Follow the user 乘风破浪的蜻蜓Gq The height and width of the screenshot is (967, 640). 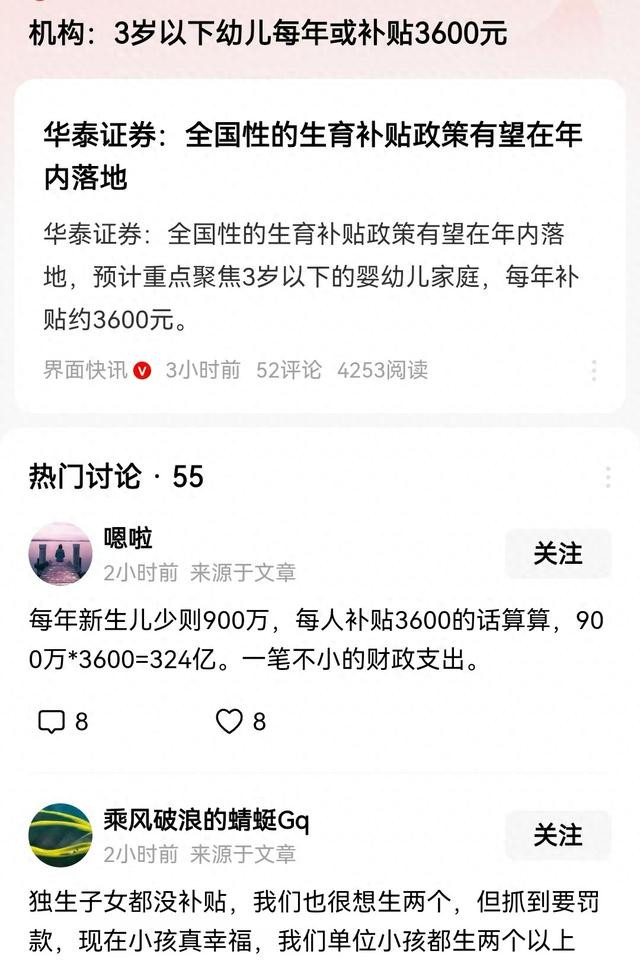pyautogui.click(x=557, y=836)
